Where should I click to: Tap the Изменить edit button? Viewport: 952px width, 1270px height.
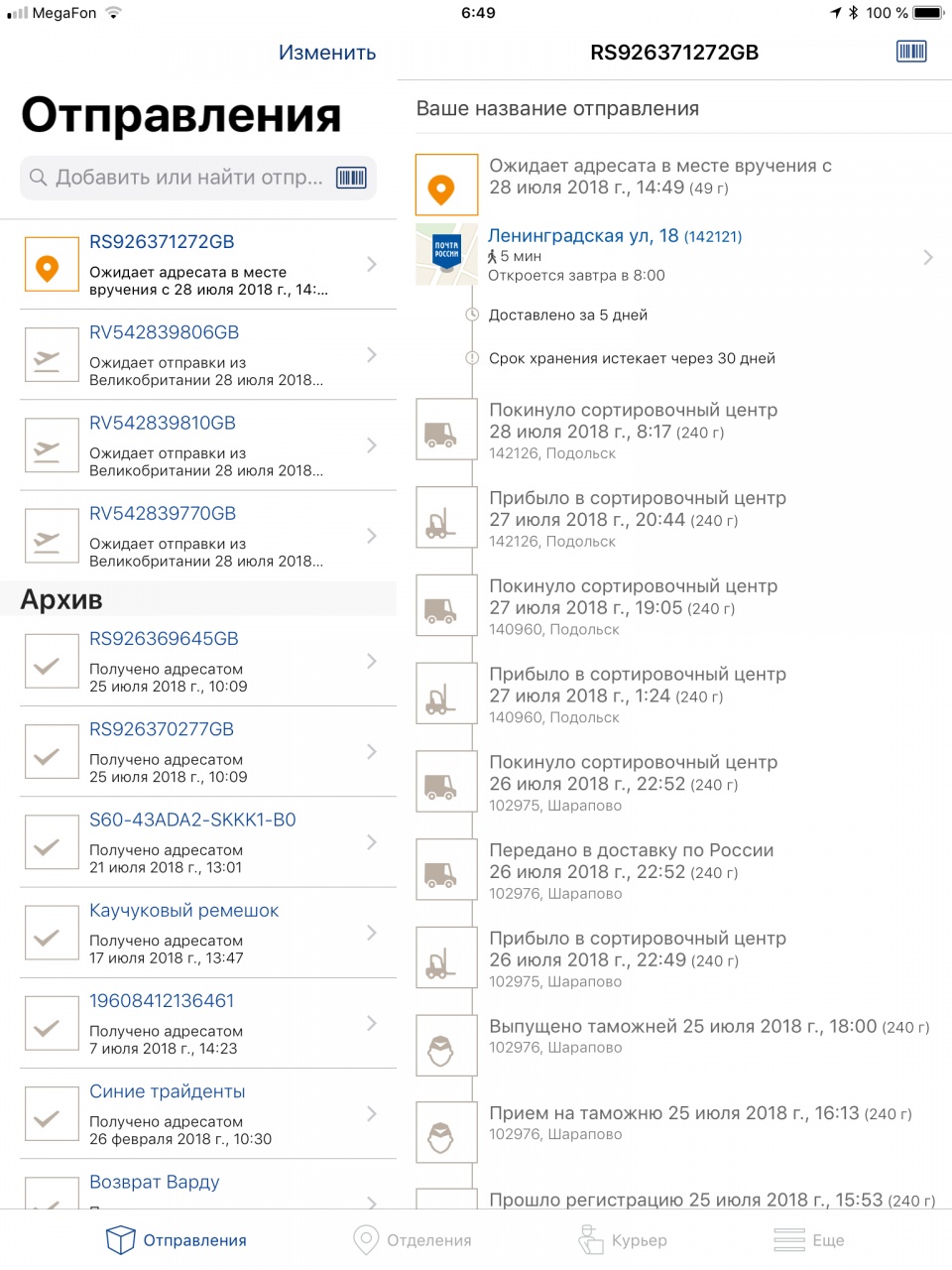click(x=326, y=53)
